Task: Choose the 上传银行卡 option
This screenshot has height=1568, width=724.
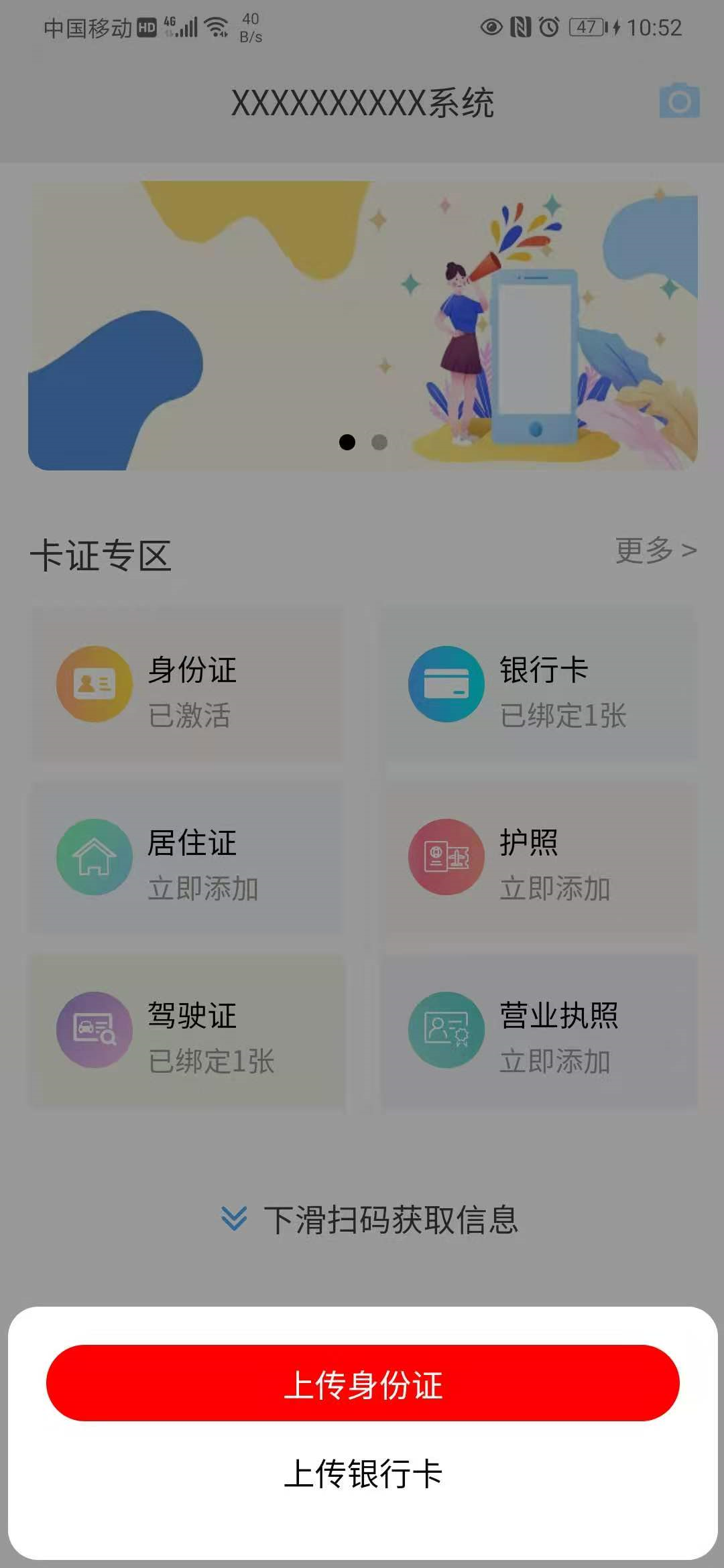Action: [362, 1473]
